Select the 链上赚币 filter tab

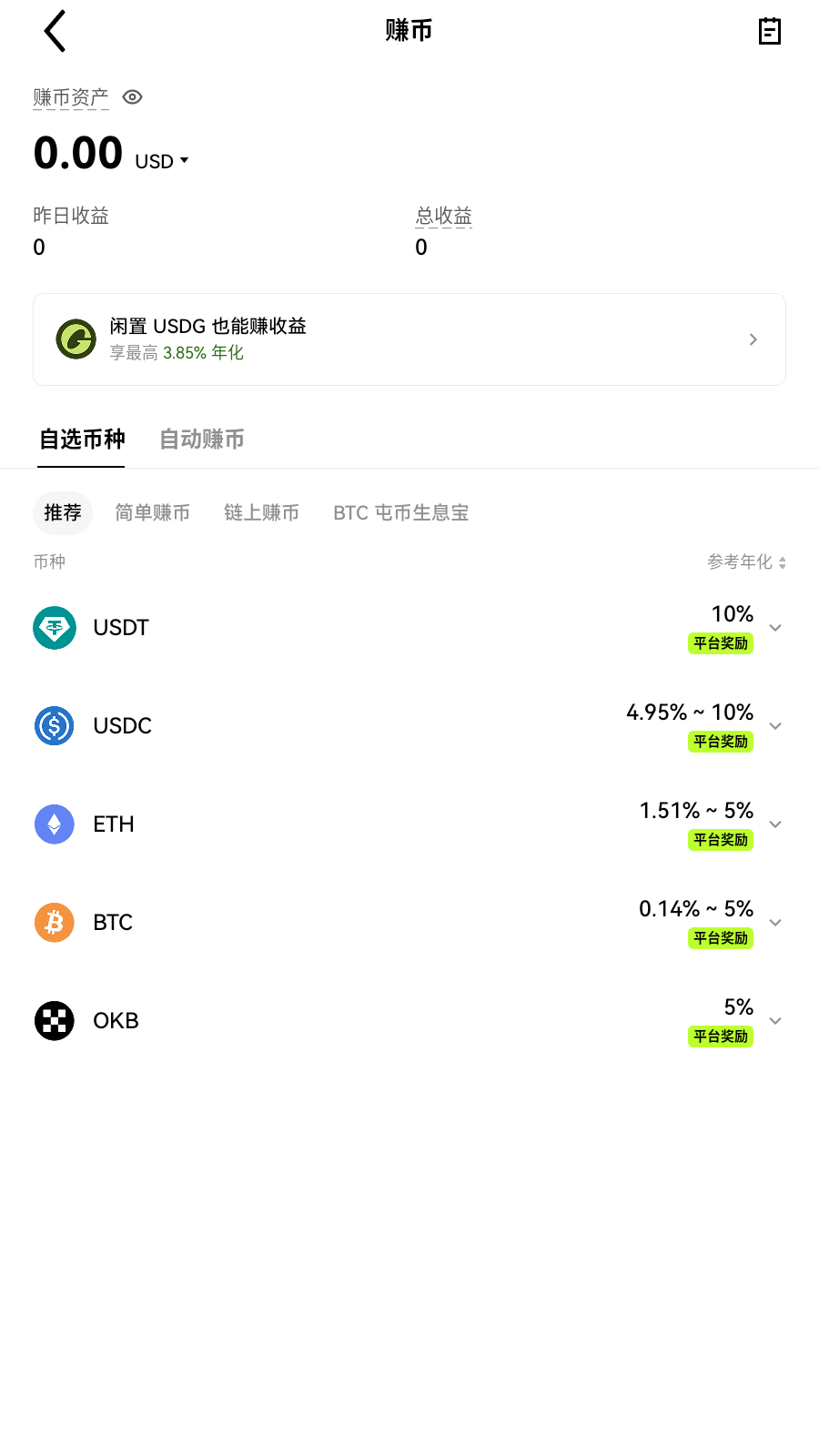[261, 512]
